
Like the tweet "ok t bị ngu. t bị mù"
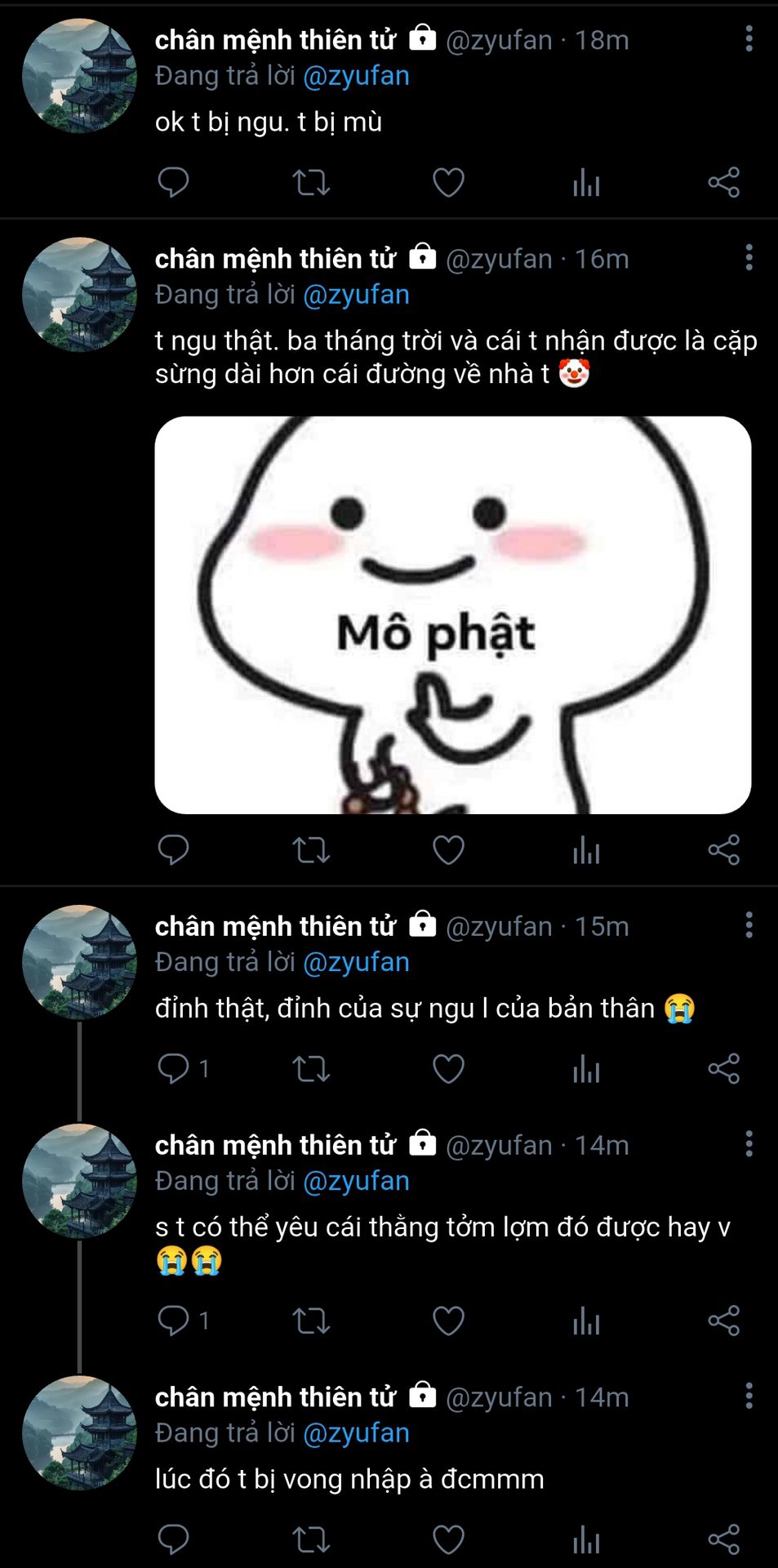[448, 182]
